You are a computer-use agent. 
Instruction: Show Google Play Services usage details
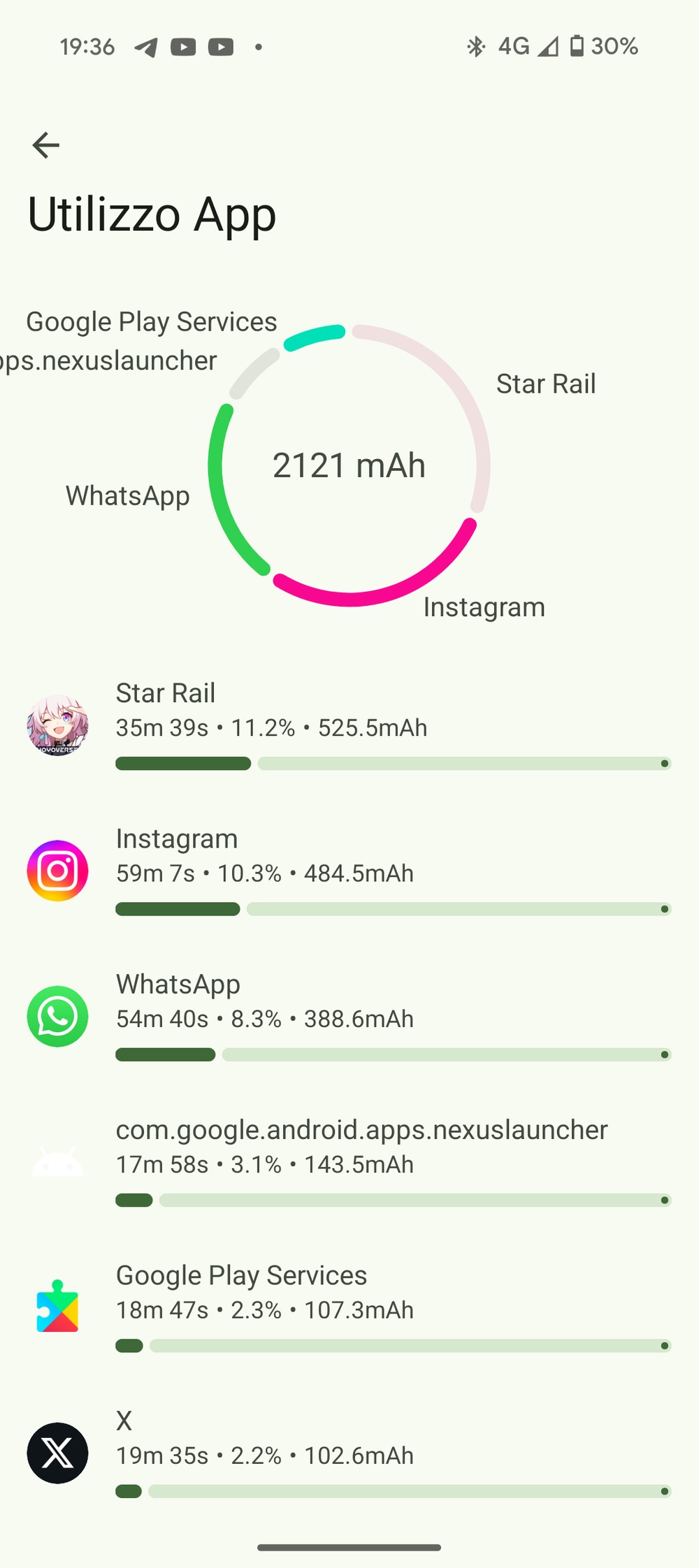pos(349,1308)
